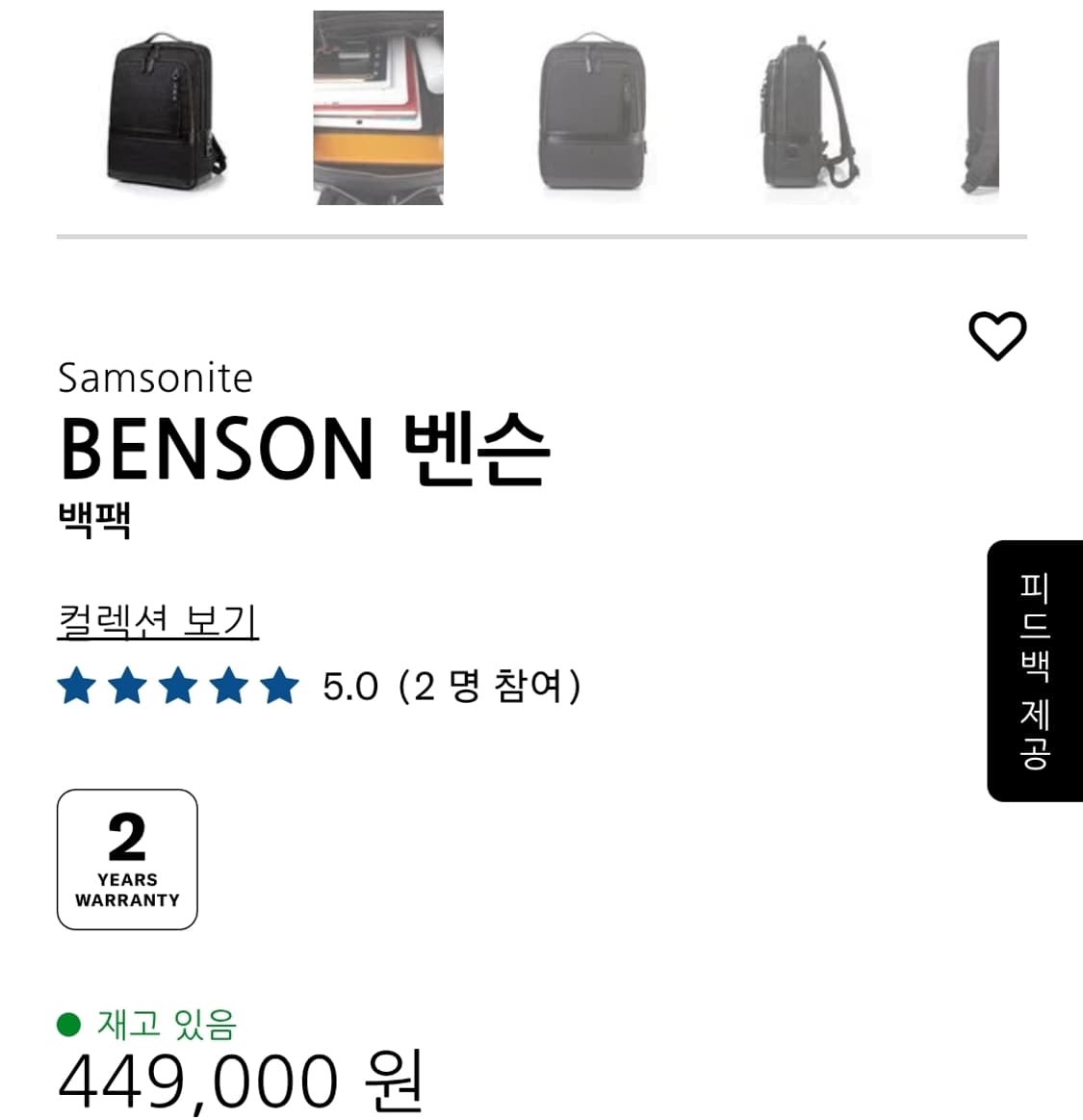Click the fifth star in the rating
The image size is (1083, 1120).
point(280,686)
